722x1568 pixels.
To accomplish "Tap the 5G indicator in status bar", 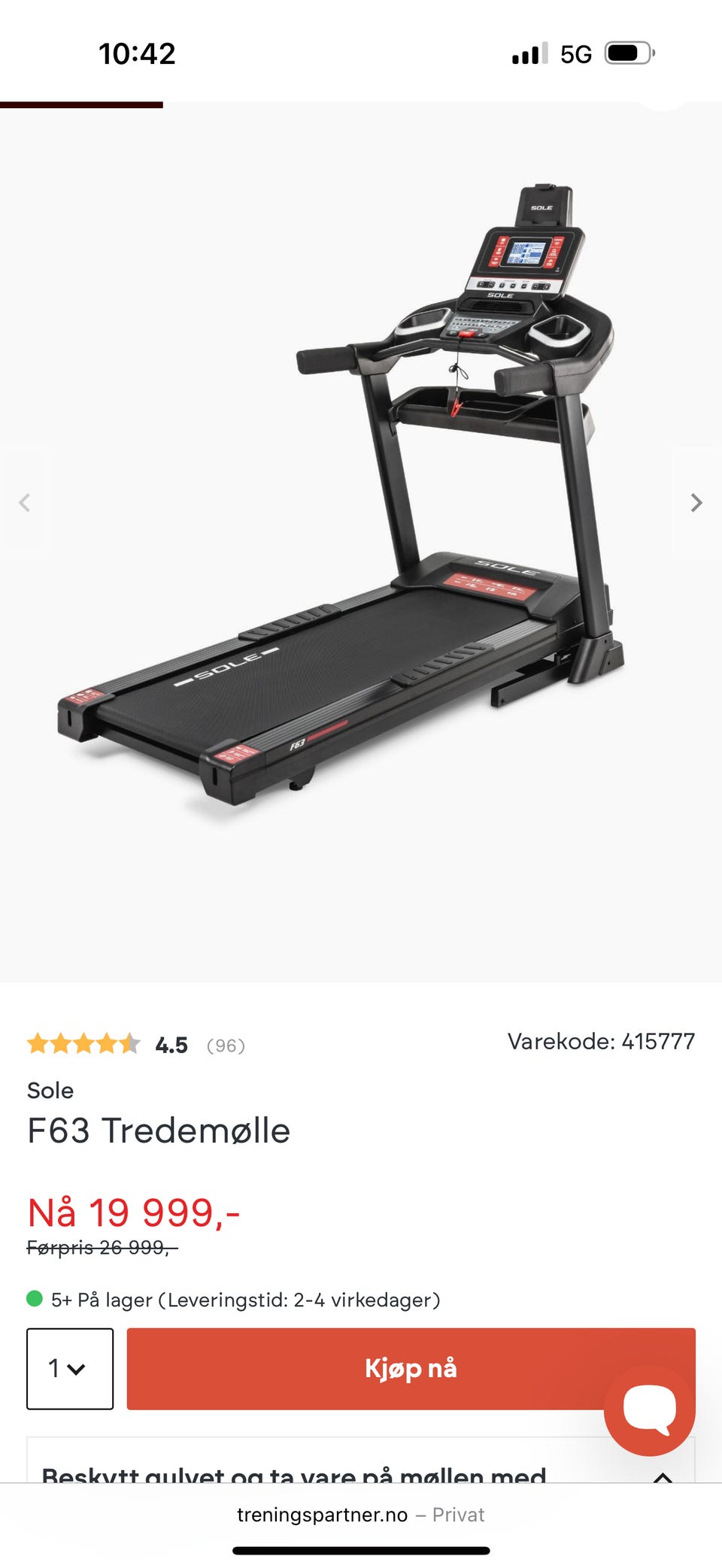I will tap(574, 53).
